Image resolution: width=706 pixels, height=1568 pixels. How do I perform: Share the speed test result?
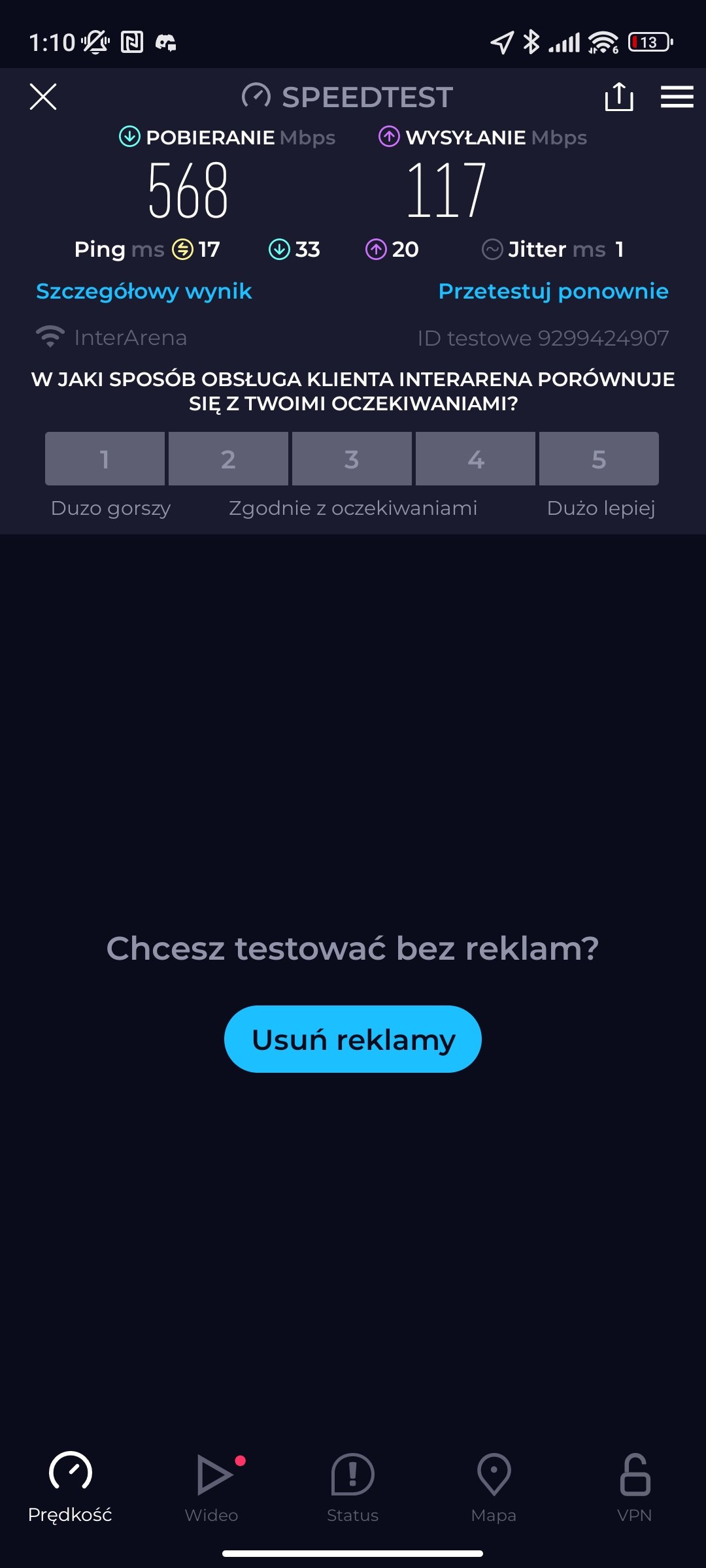[x=618, y=97]
